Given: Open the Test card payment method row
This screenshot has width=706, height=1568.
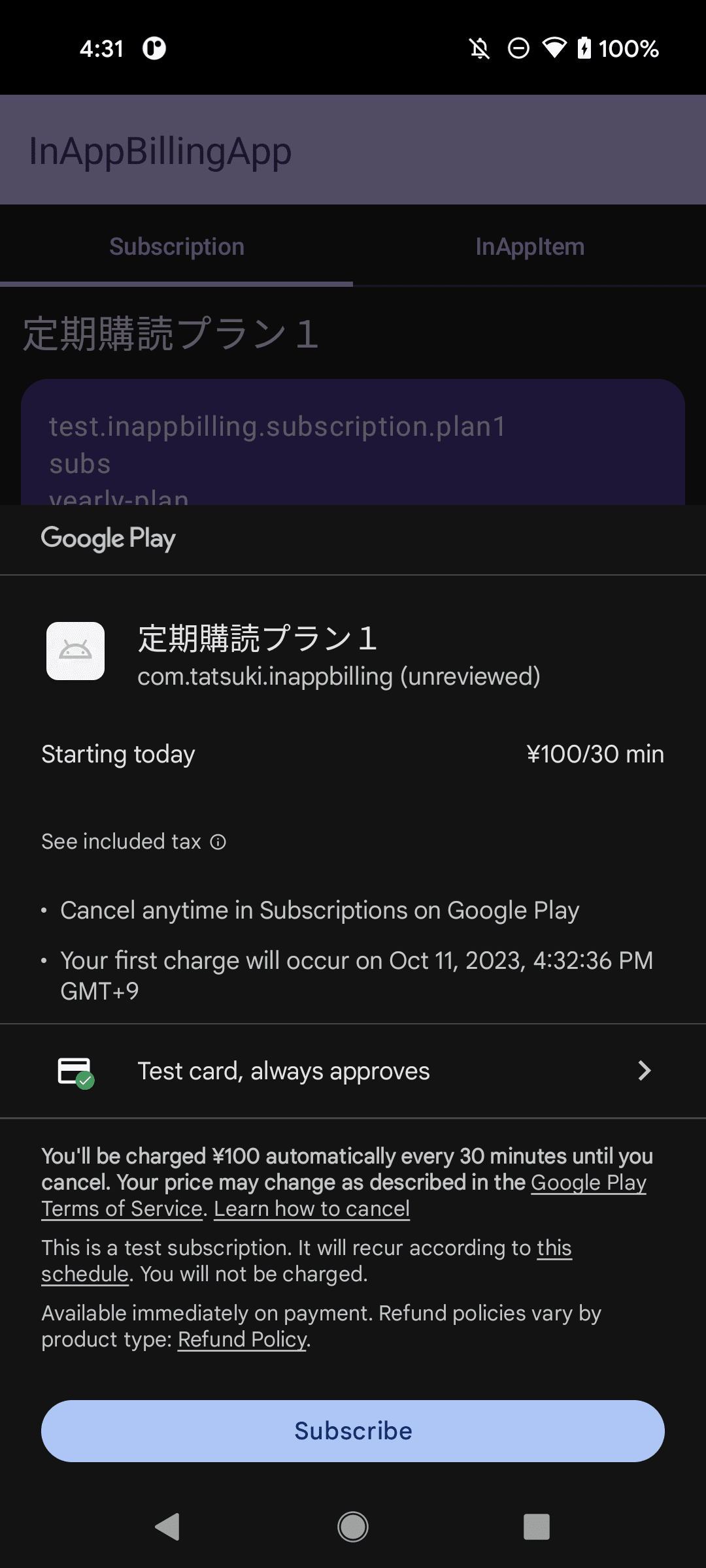Looking at the screenshot, I should 353,1071.
